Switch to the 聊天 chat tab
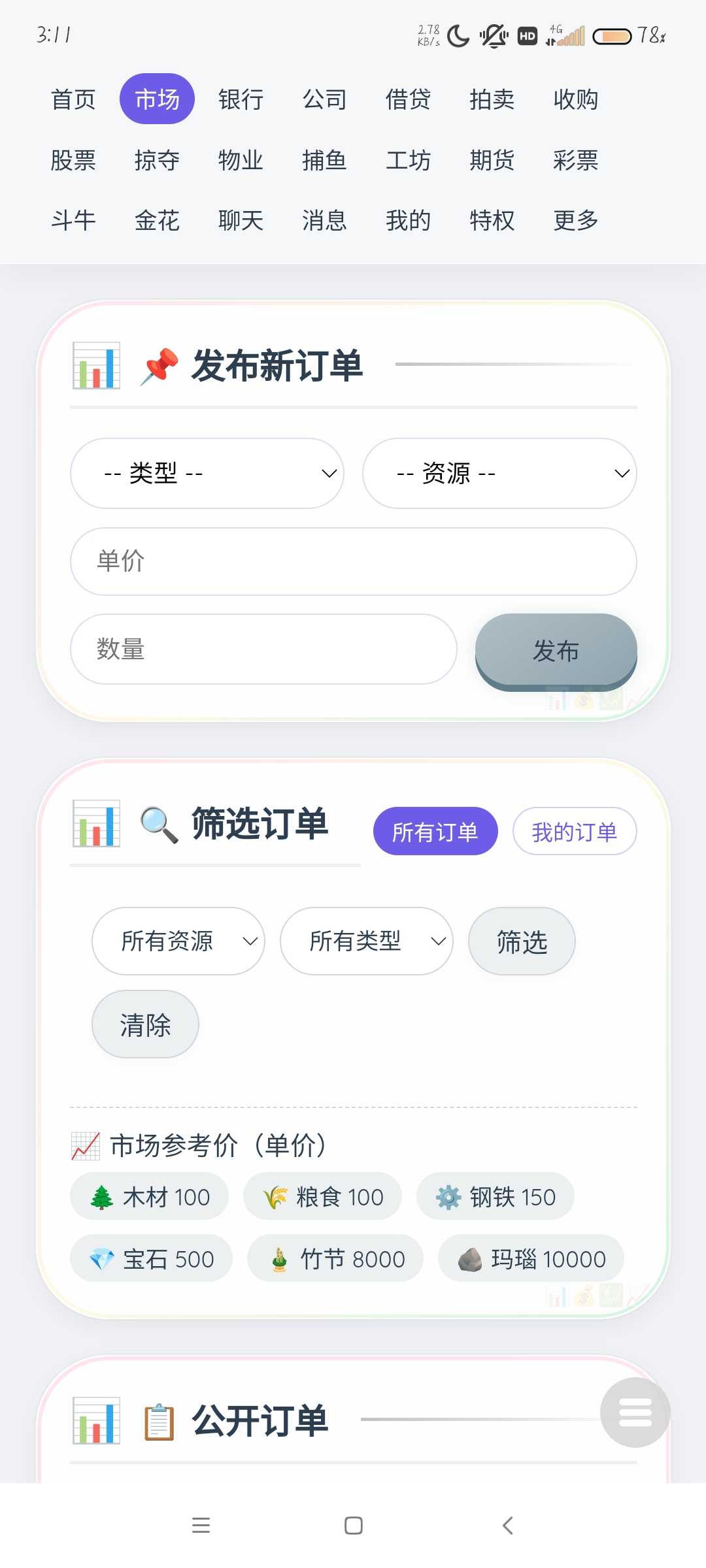 click(x=241, y=221)
